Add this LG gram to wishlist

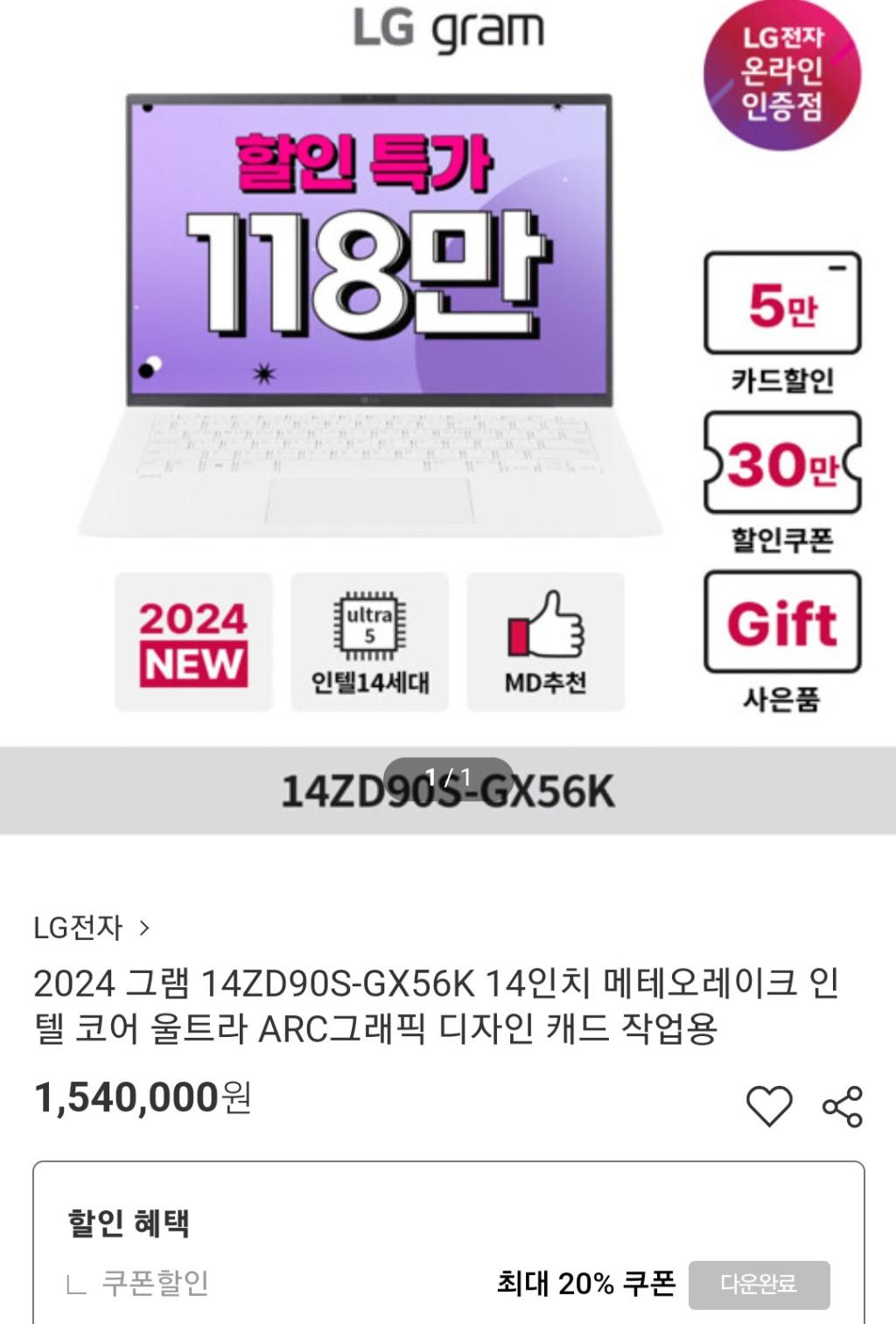[768, 1106]
